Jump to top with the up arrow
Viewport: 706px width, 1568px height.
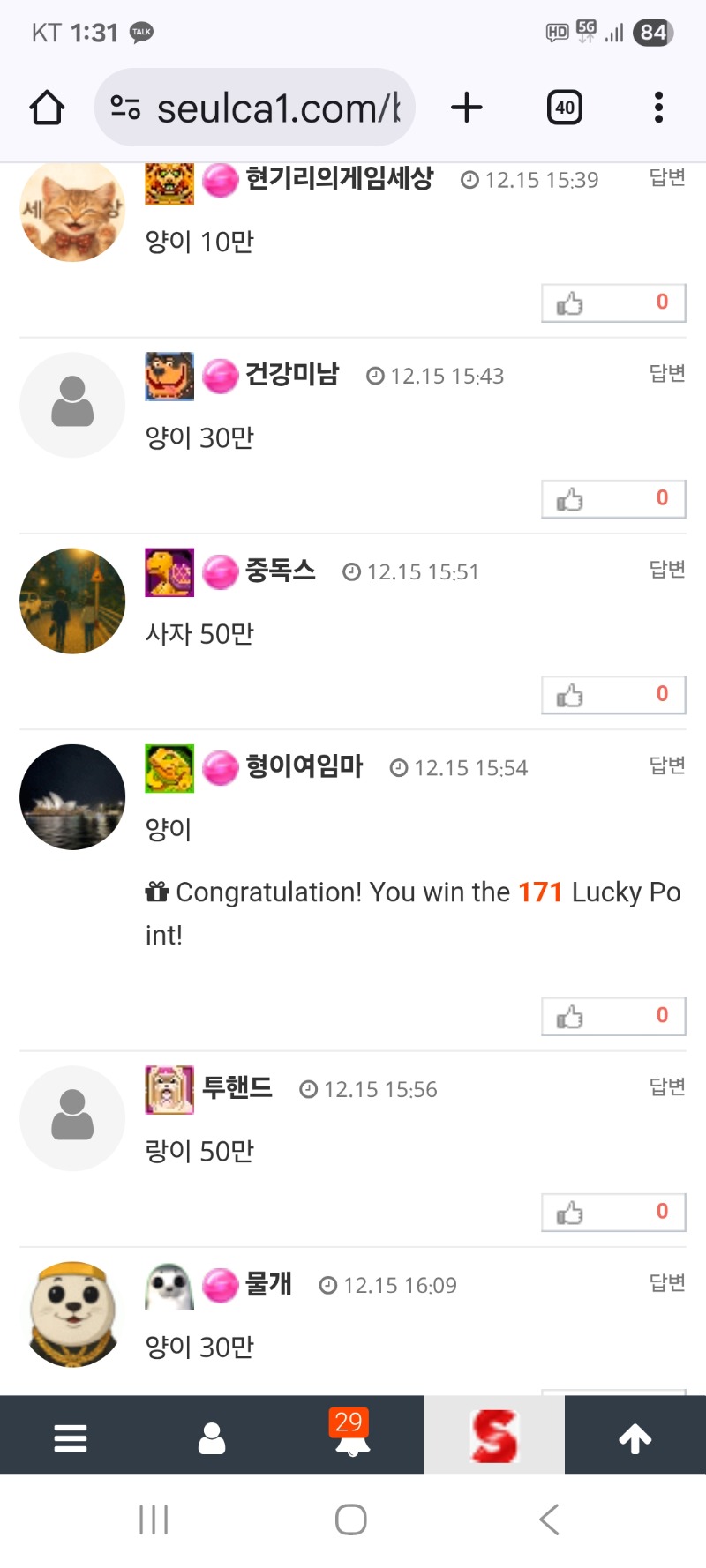635,1437
